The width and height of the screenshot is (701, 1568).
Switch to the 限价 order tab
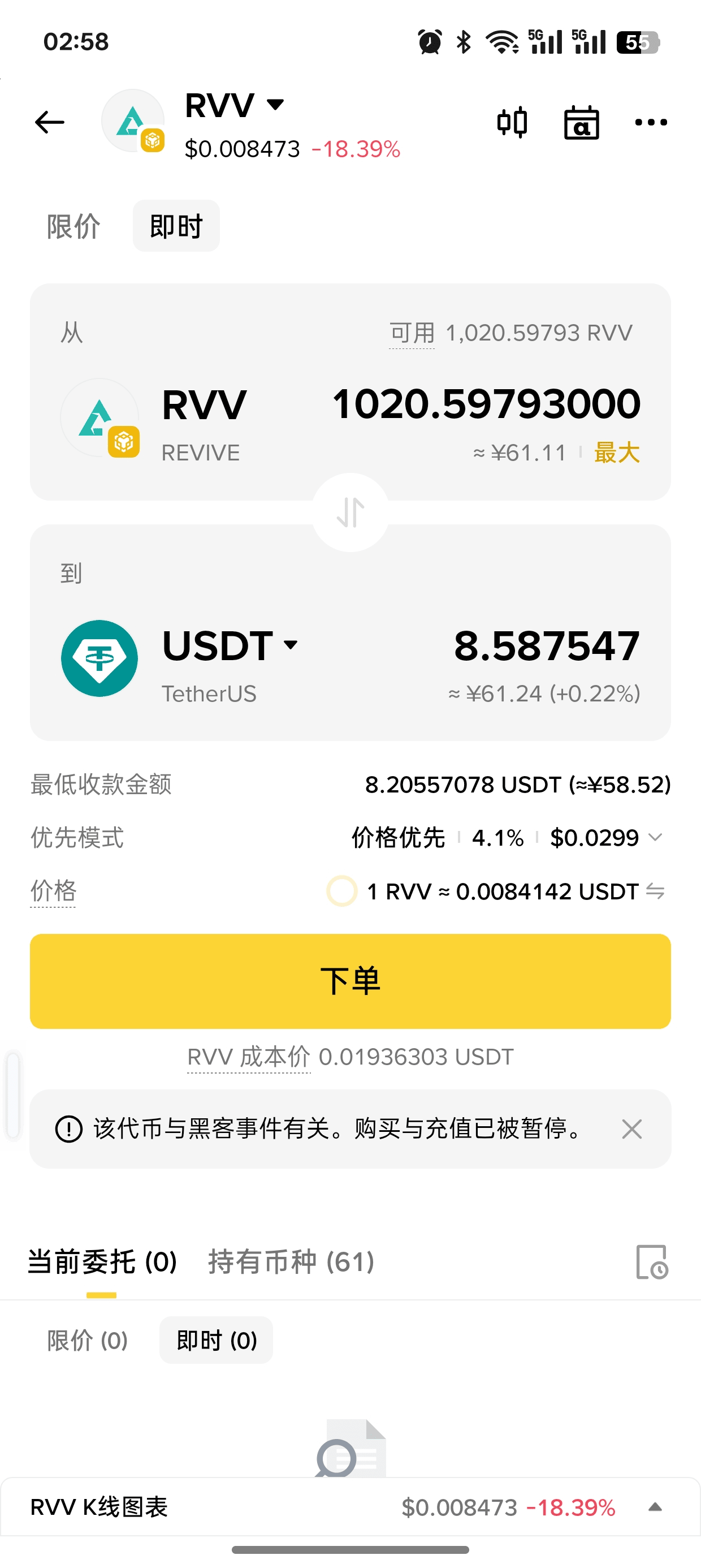73,226
